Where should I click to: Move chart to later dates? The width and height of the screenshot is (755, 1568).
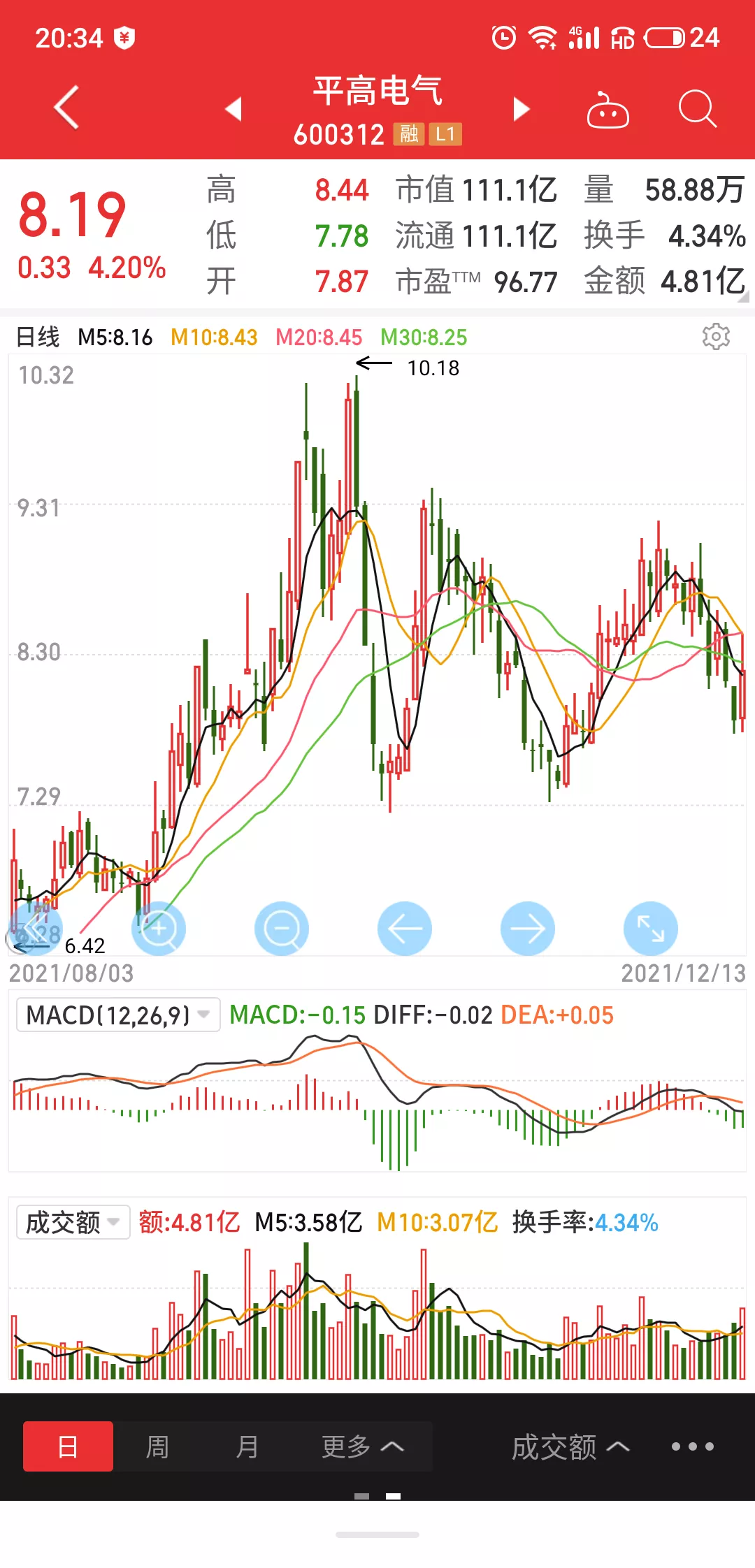tap(528, 929)
